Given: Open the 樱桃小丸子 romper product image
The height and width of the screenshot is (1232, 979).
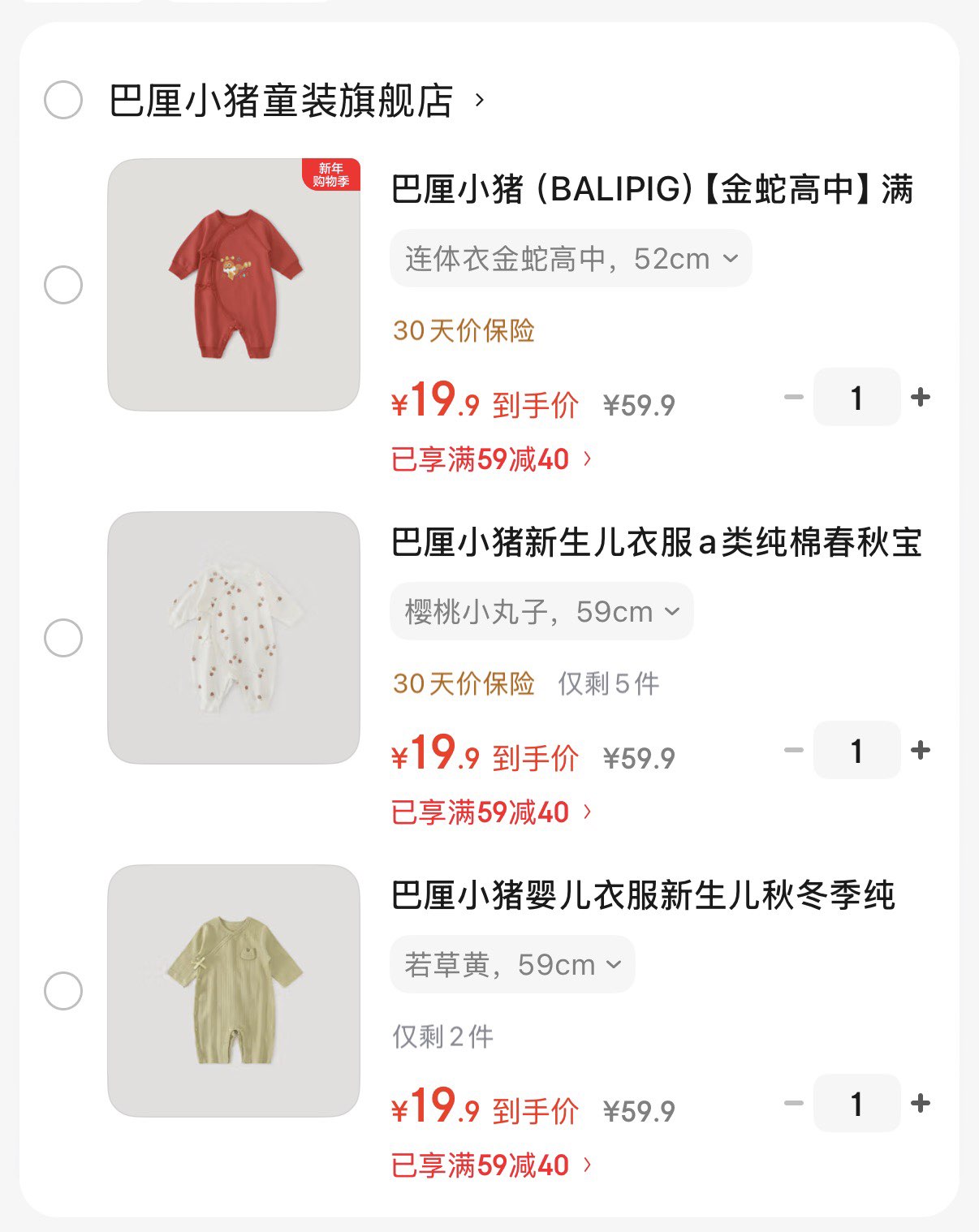Looking at the screenshot, I should click(234, 638).
